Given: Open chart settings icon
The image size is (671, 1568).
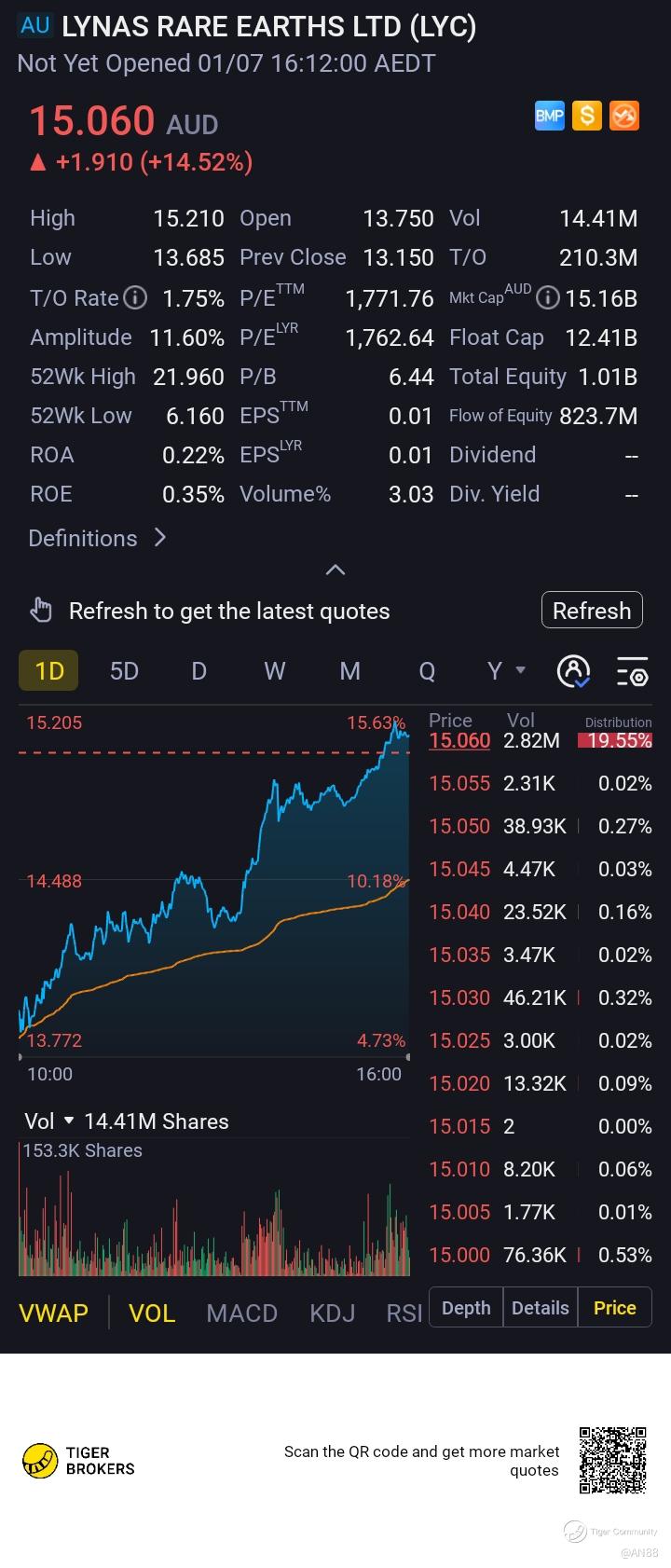Looking at the screenshot, I should coord(633,671).
